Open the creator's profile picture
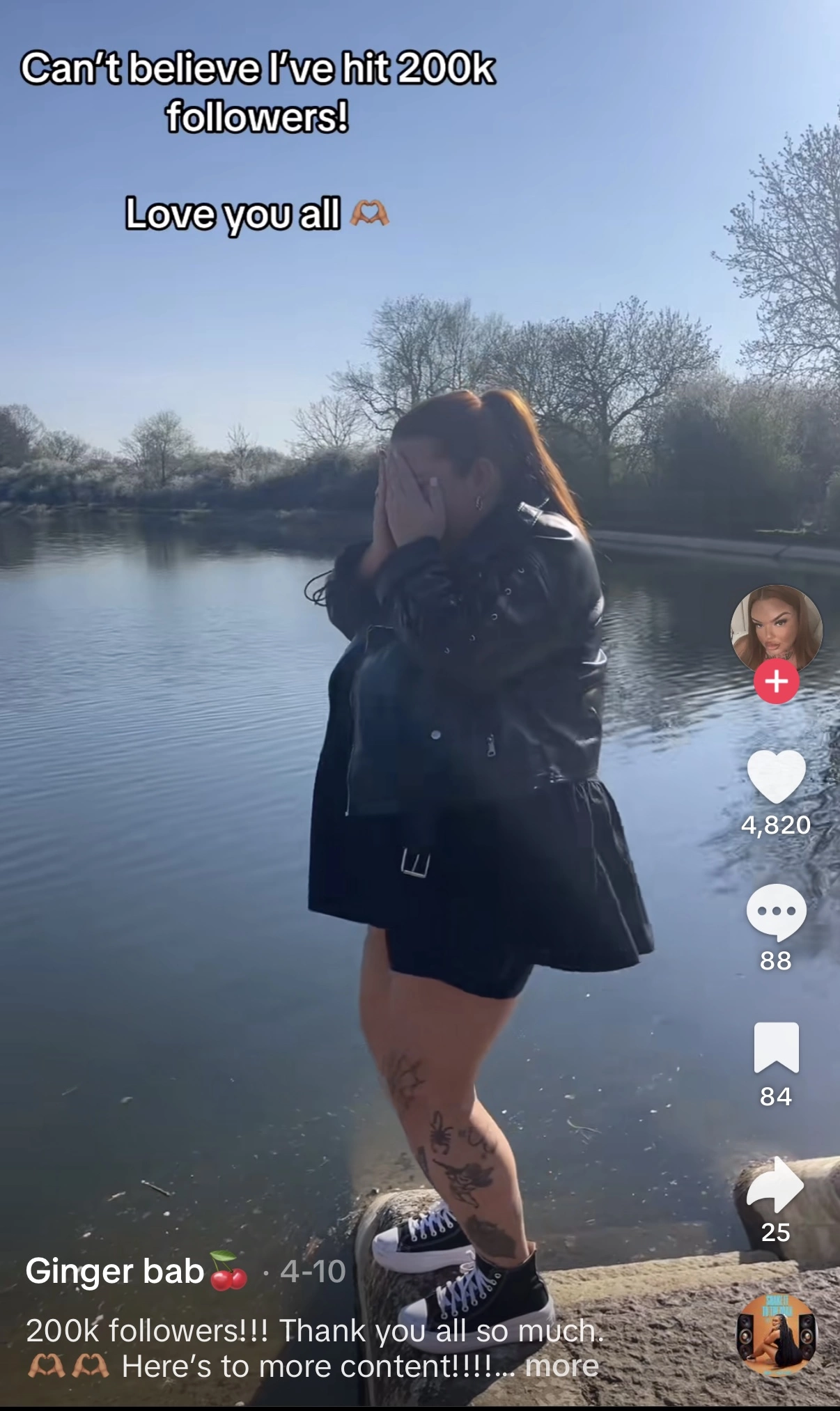The height and width of the screenshot is (1411, 840). (x=776, y=629)
